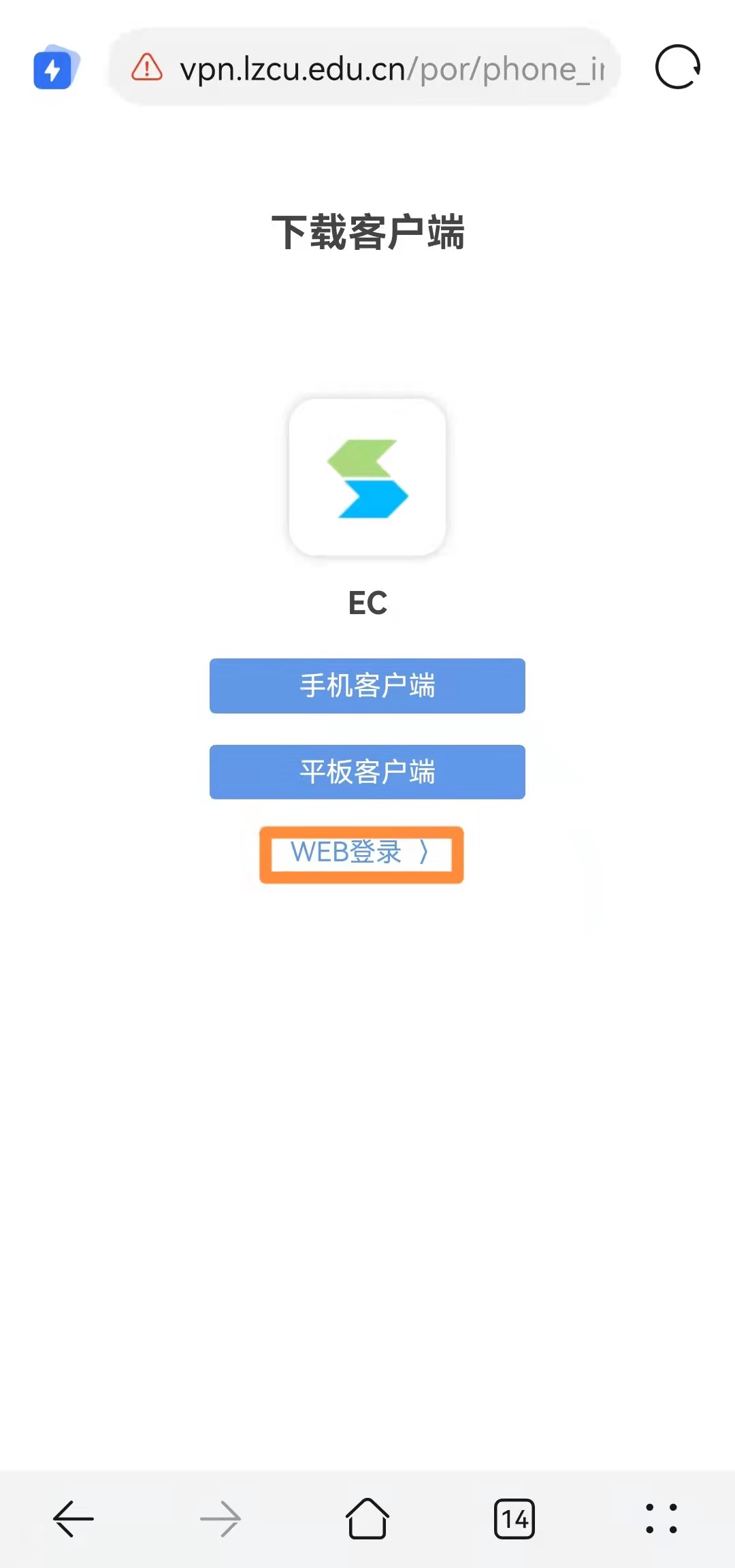
Task: Download the 平板客户端 tablet client
Action: click(x=367, y=771)
